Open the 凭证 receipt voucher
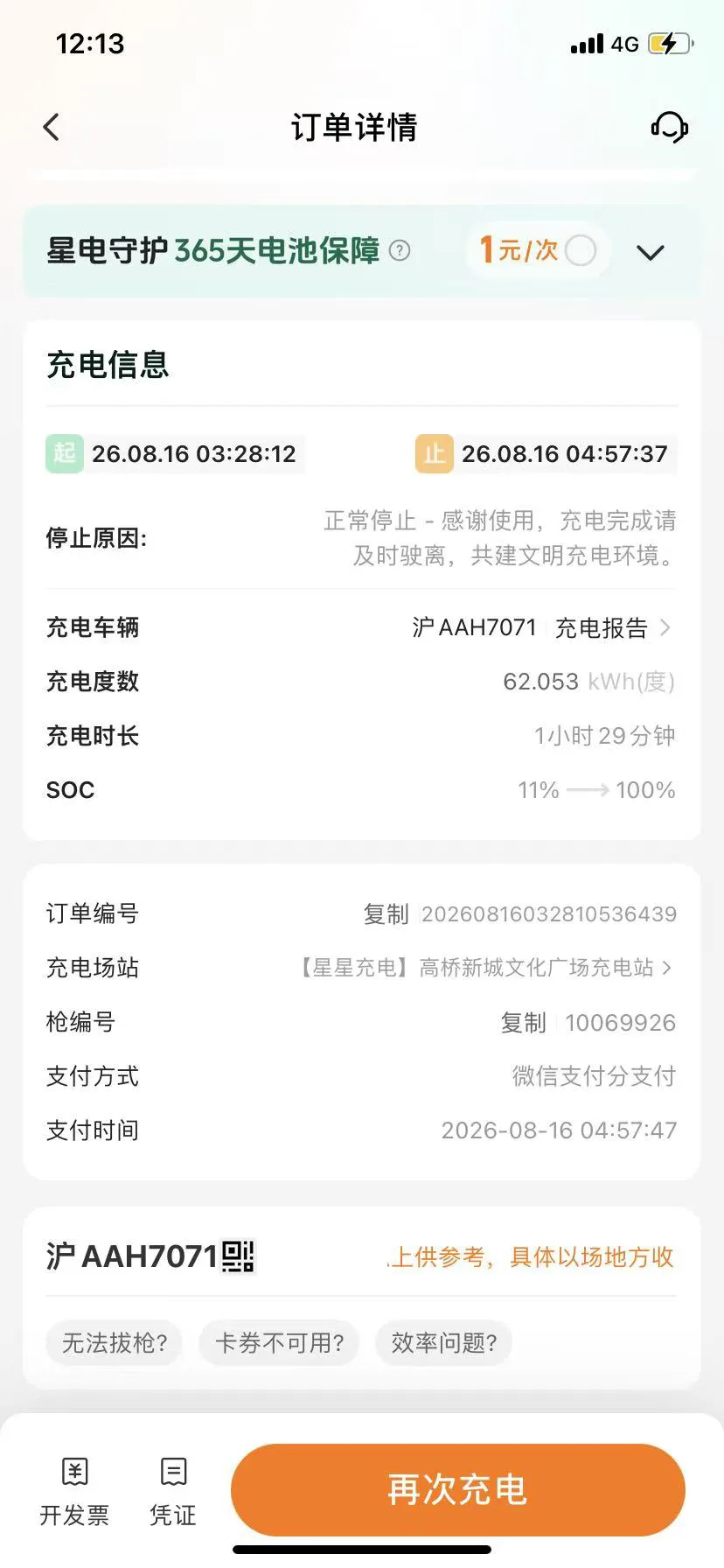The image size is (724, 1568). pyautogui.click(x=173, y=1491)
